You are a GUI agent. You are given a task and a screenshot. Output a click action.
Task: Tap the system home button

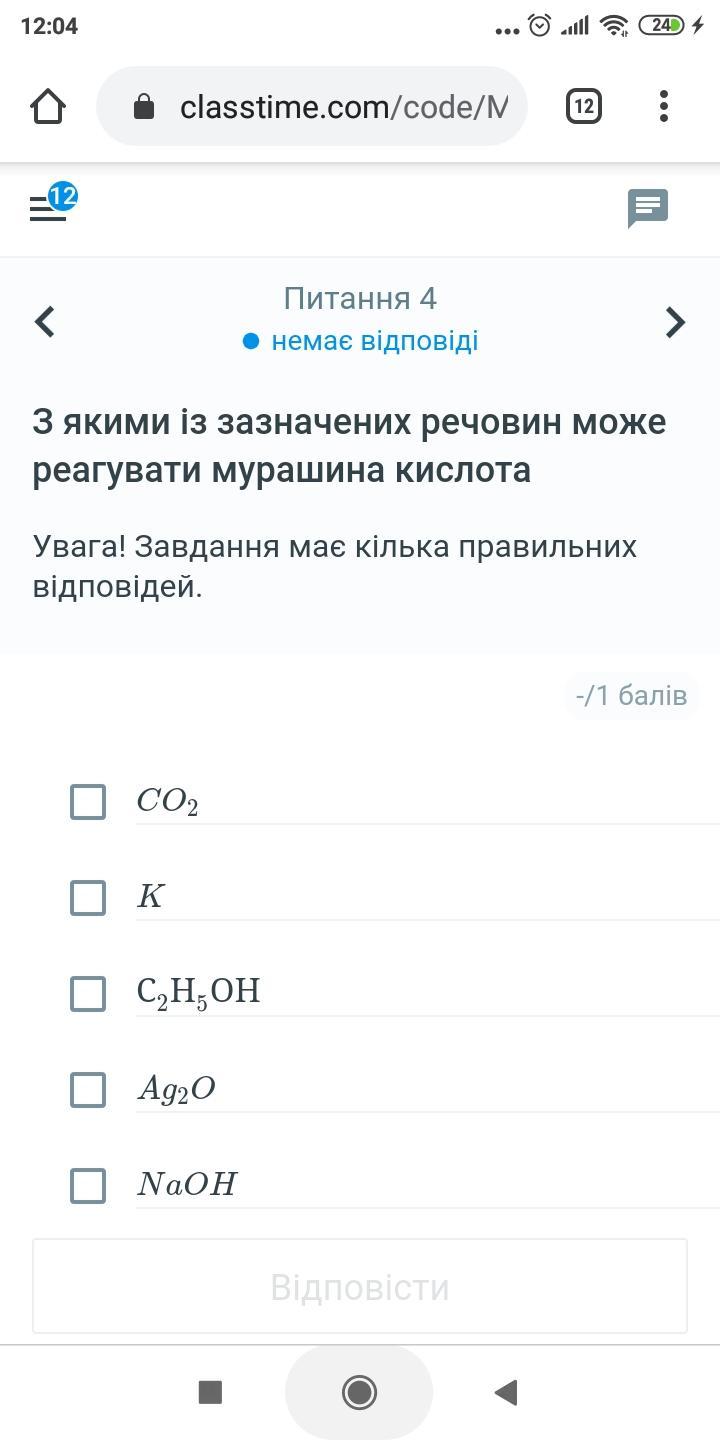pyautogui.click(x=359, y=1391)
